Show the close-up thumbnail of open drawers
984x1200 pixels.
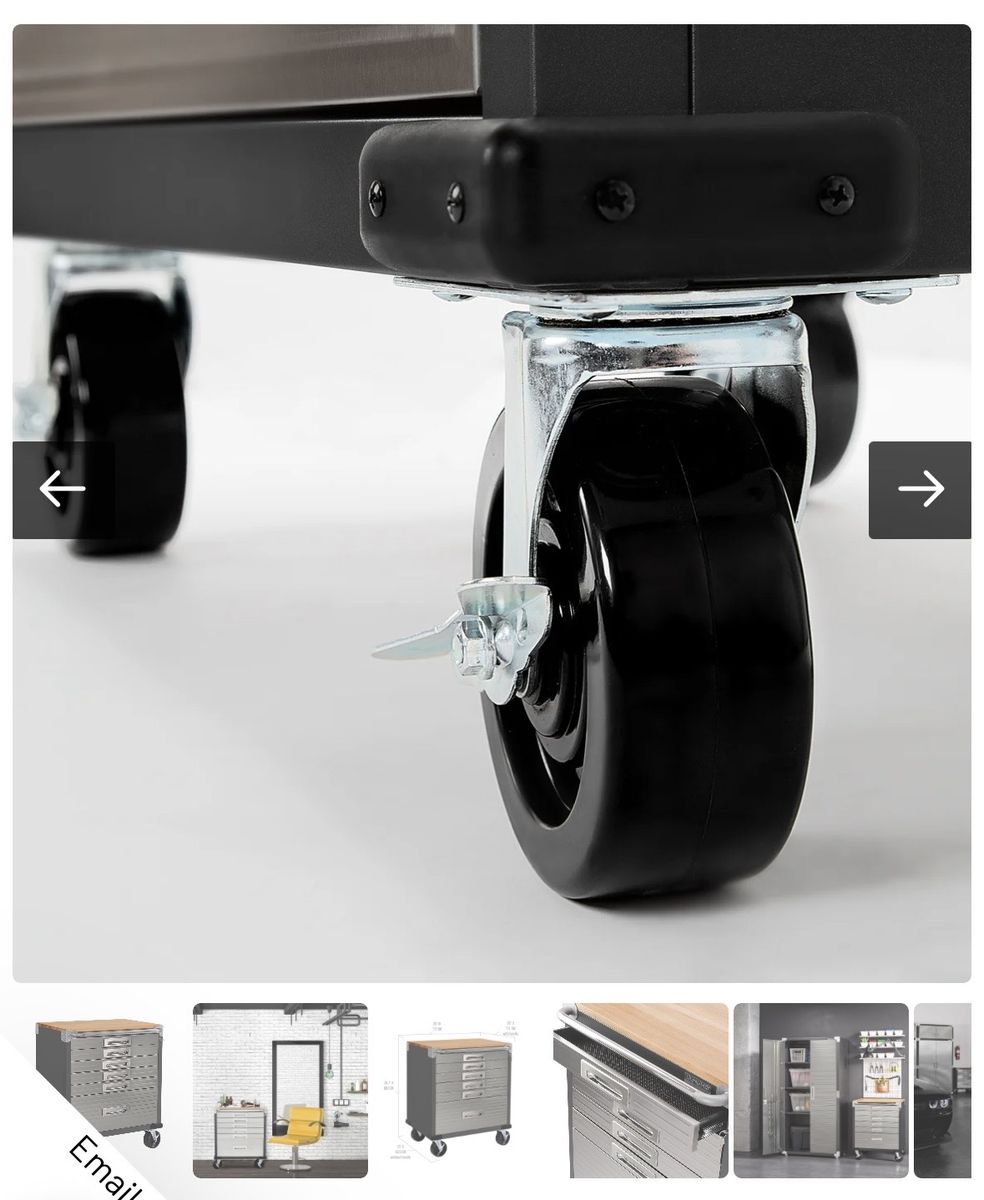point(640,1090)
